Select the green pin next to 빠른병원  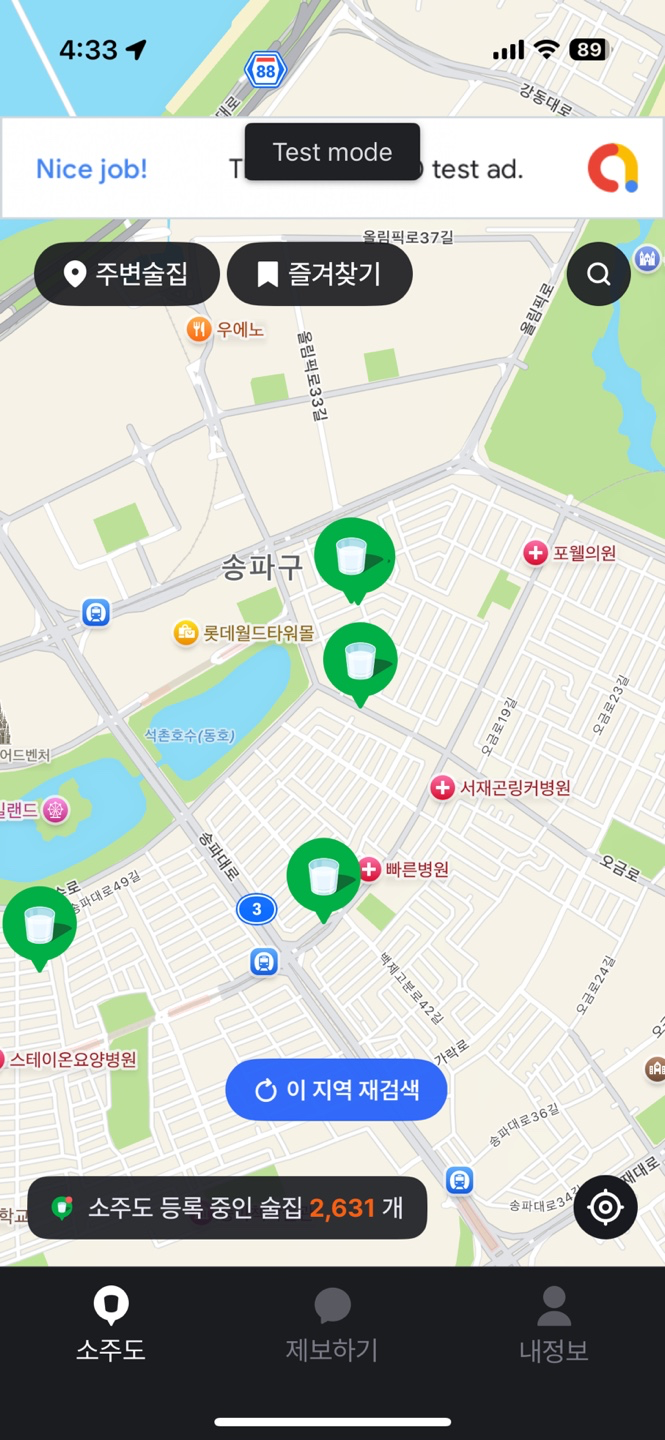[323, 876]
